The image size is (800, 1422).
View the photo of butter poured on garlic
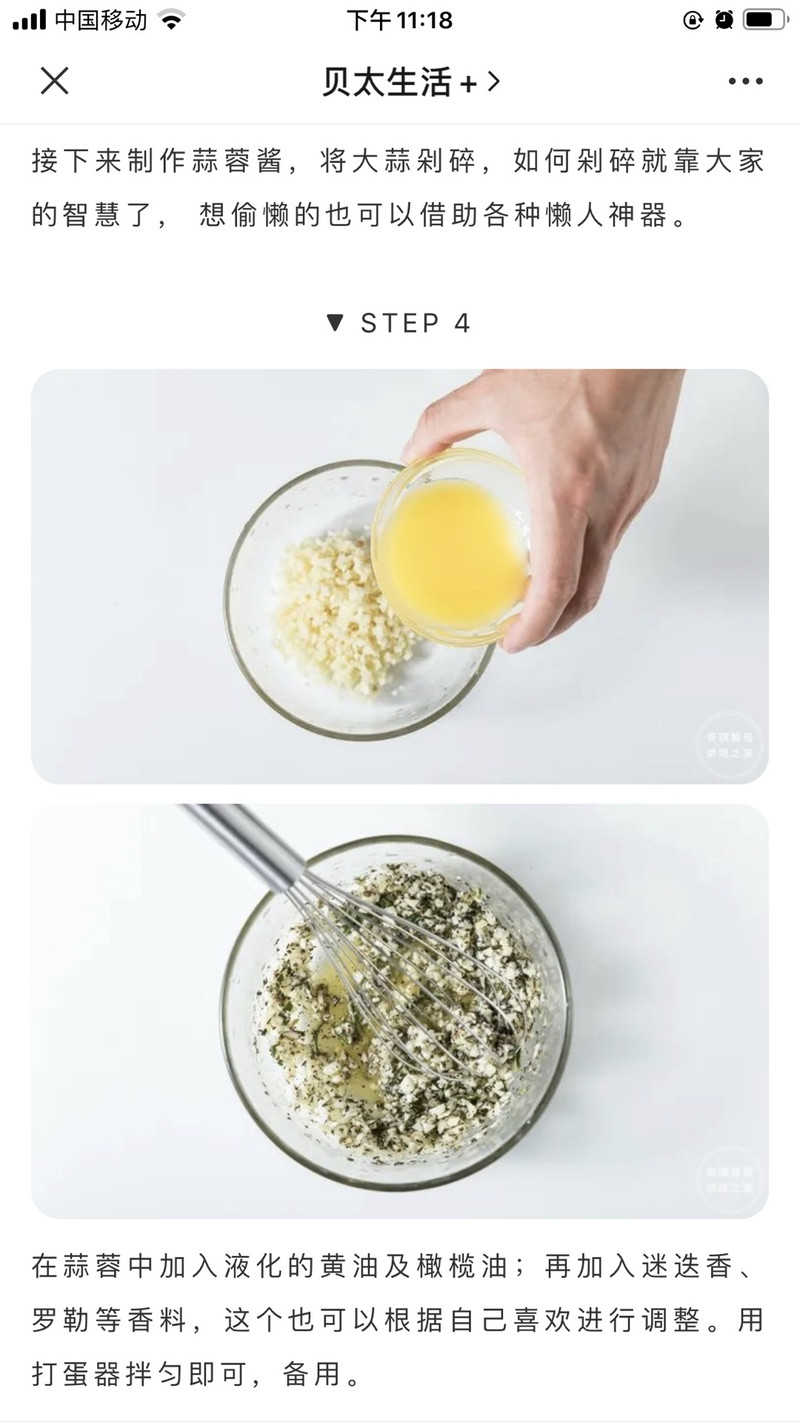click(400, 576)
